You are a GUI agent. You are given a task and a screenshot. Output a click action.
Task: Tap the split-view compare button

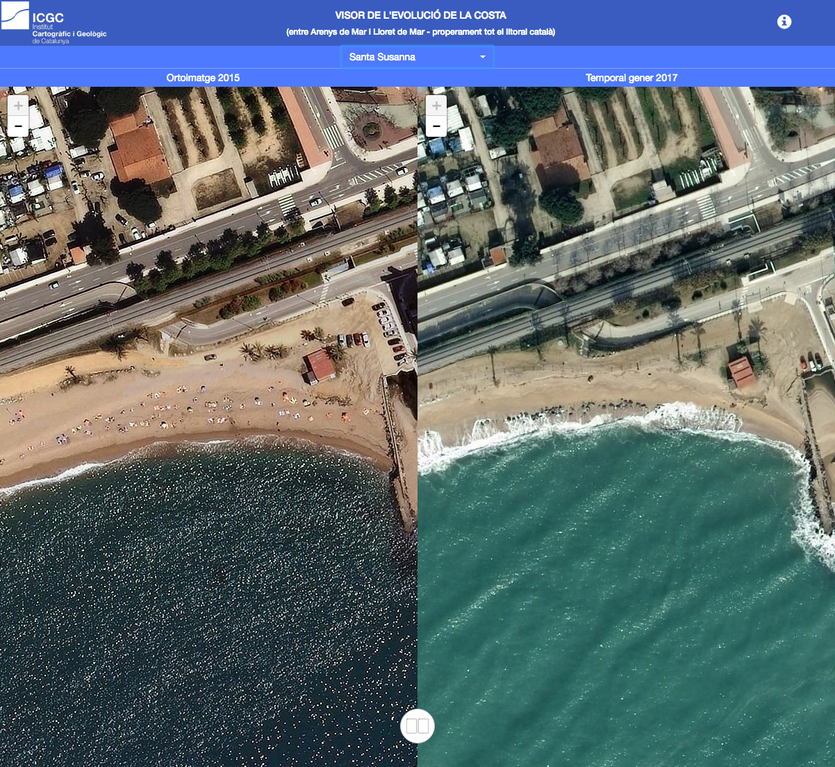coord(417,726)
